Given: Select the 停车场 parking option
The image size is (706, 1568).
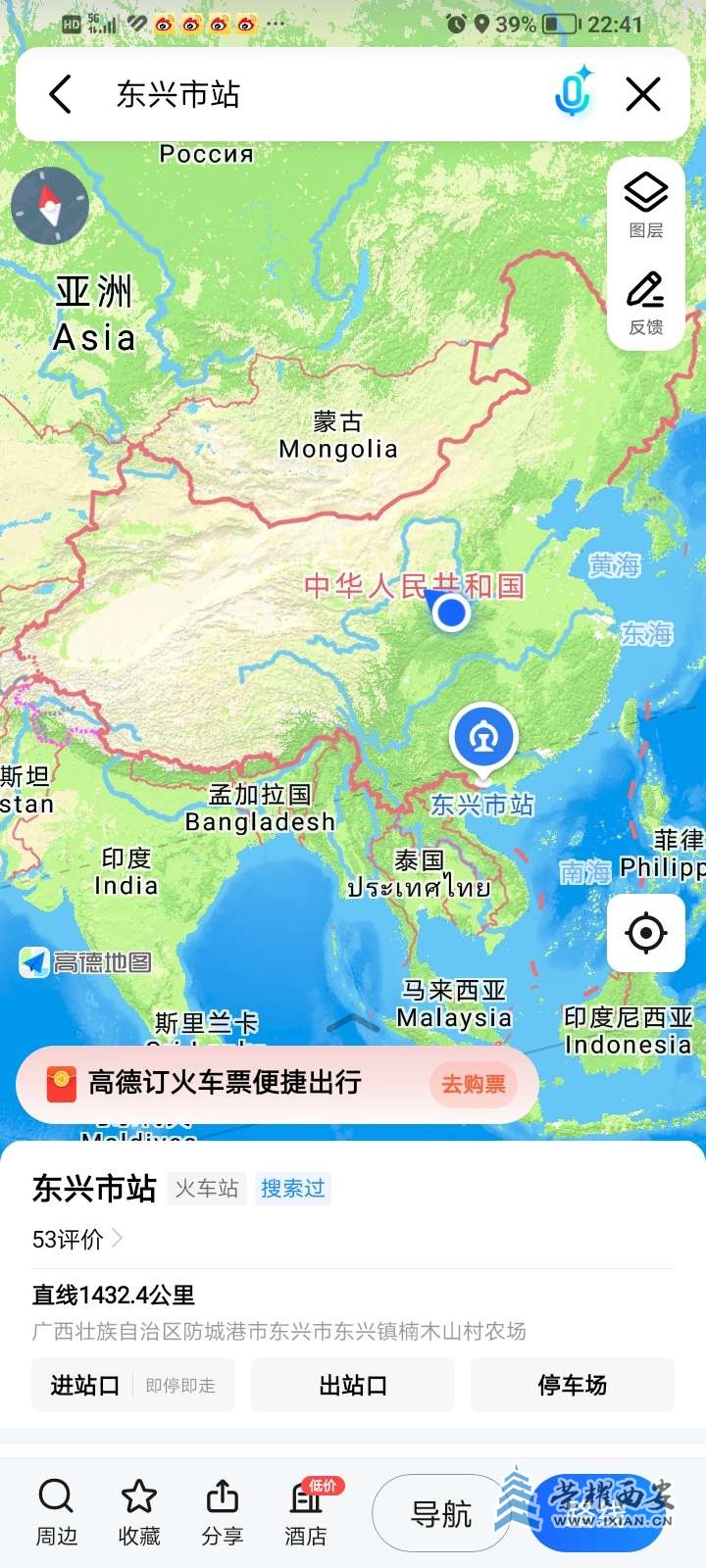Looking at the screenshot, I should [x=572, y=1385].
